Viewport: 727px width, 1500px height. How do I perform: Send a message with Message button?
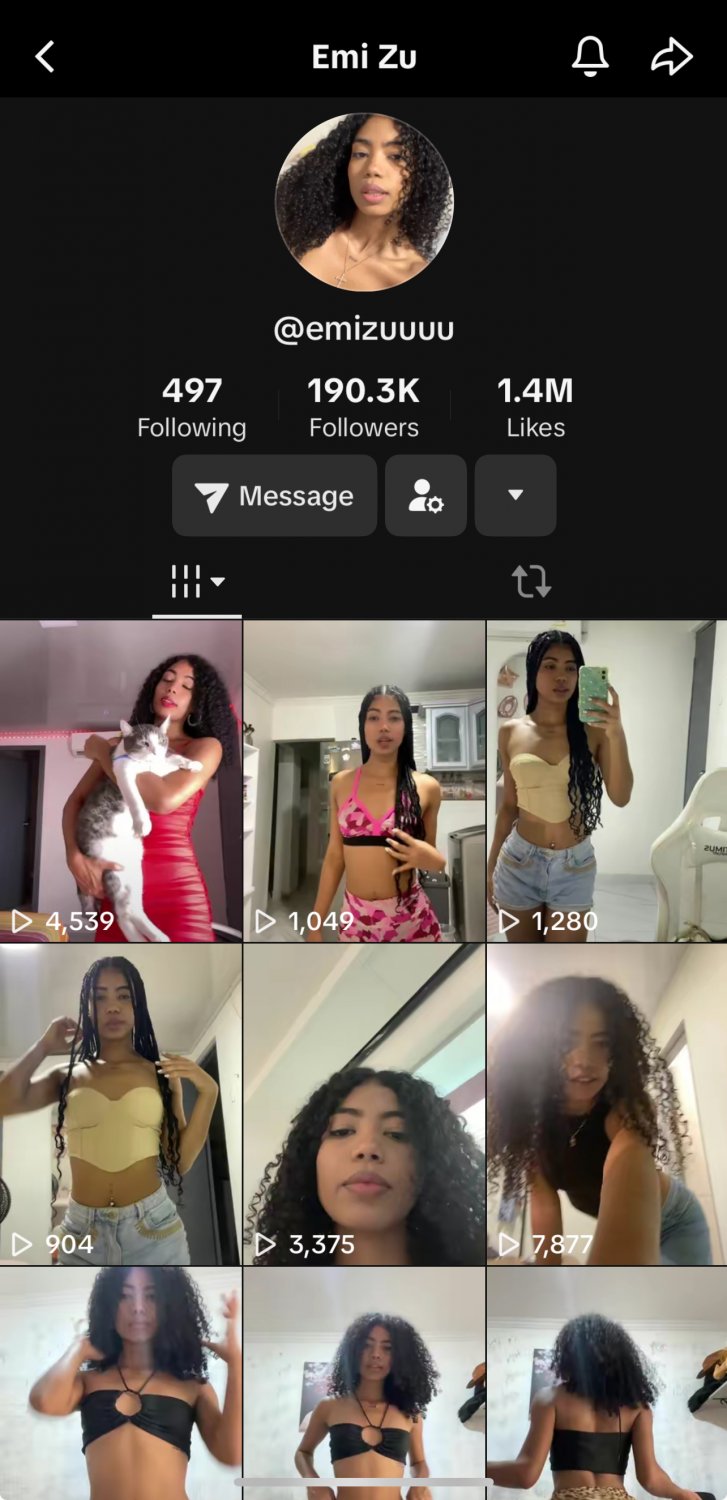click(x=274, y=496)
